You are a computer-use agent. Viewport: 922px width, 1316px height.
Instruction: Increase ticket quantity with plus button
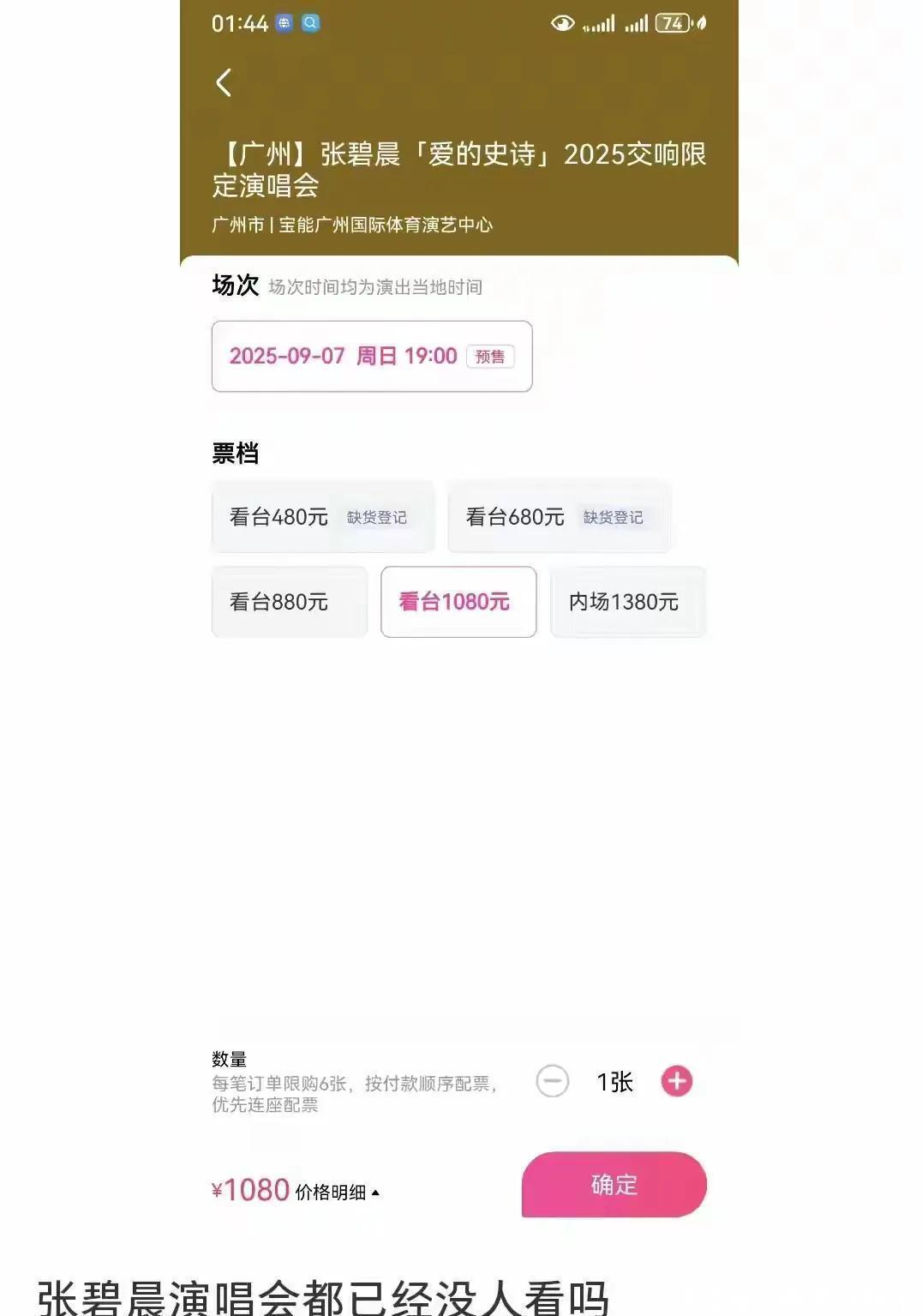pyautogui.click(x=676, y=1081)
